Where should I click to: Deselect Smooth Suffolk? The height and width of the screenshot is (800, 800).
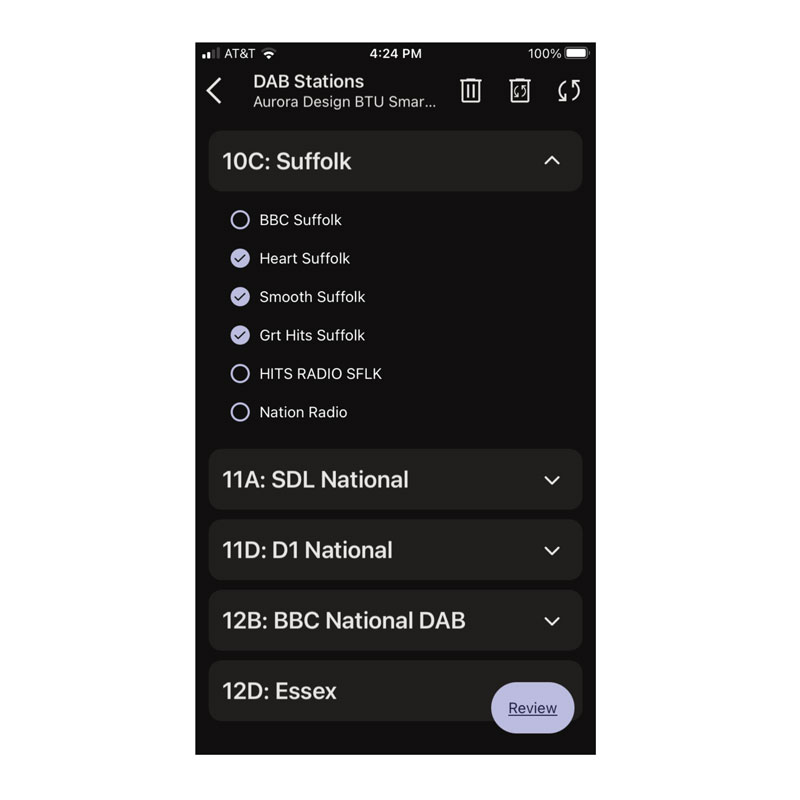pos(240,297)
